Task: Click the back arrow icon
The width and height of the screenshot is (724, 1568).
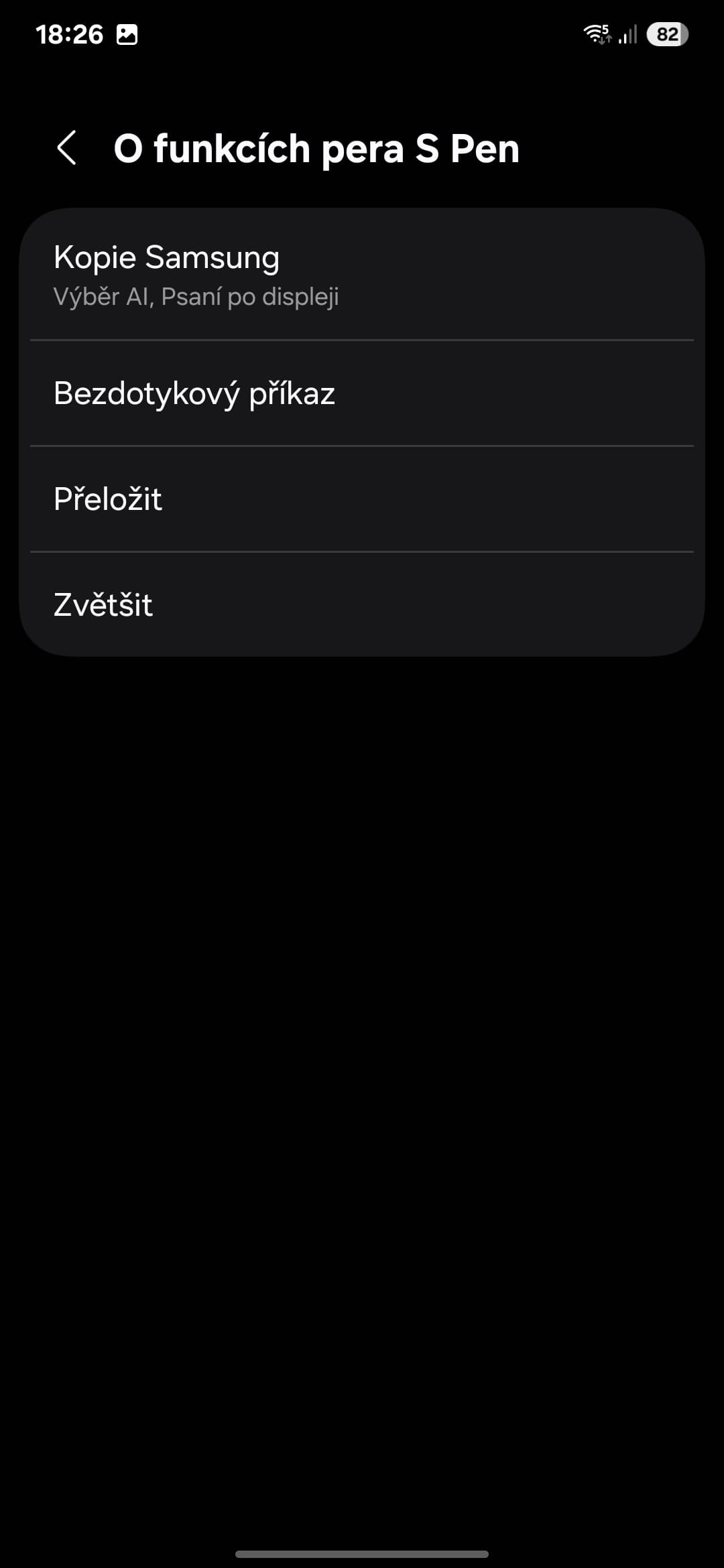Action: [67, 148]
